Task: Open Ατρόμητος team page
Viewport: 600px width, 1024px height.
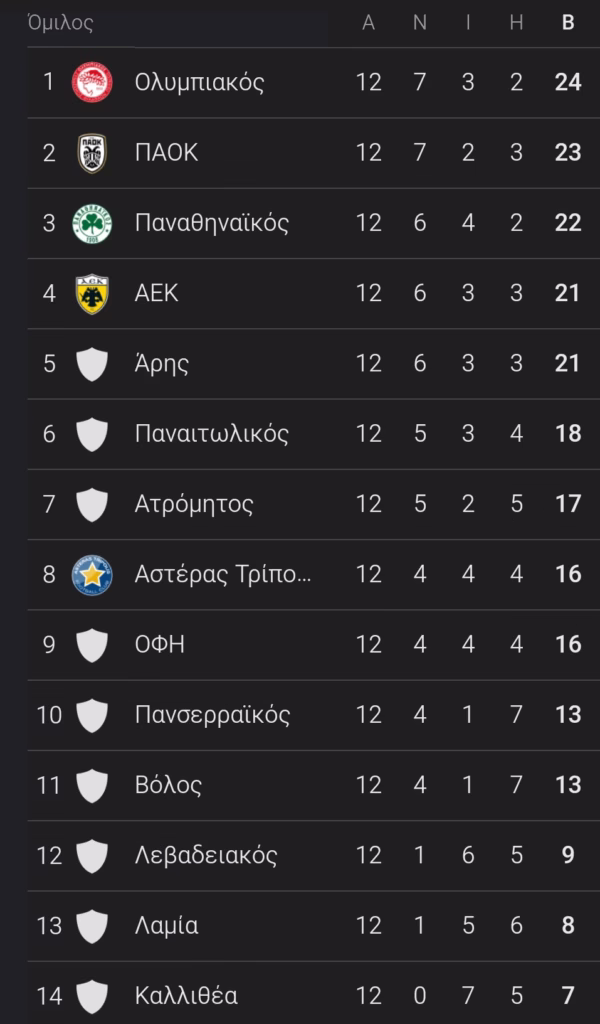Action: pos(194,504)
